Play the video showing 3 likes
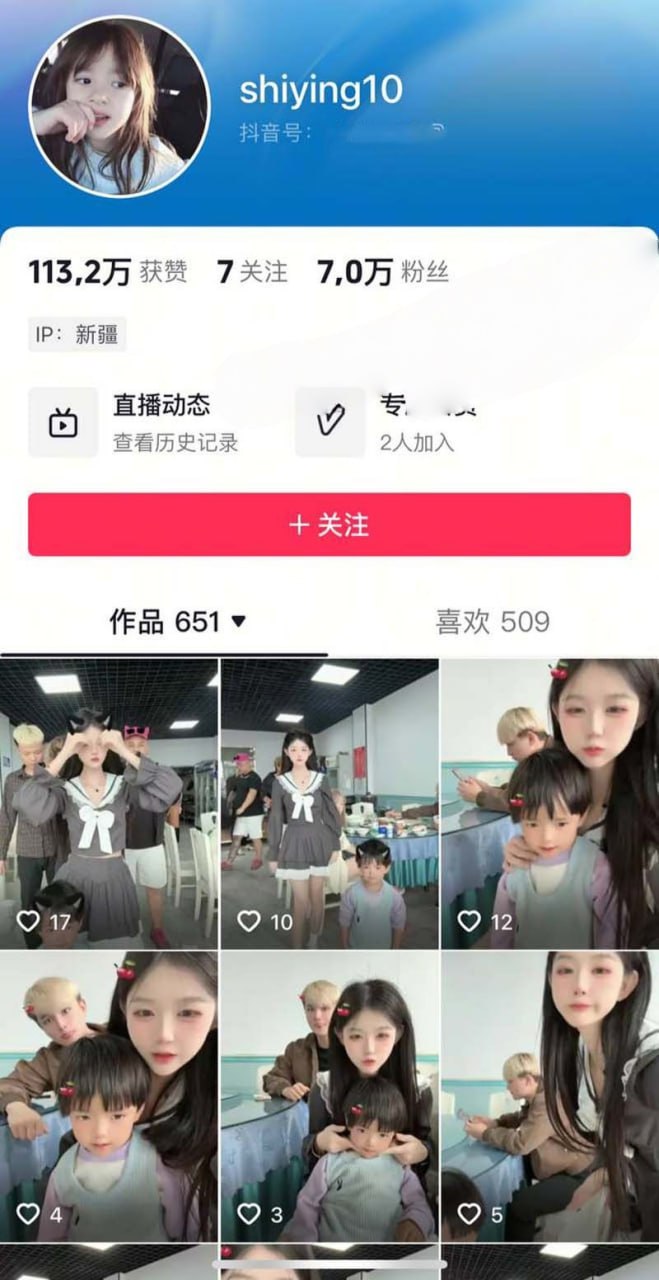The width and height of the screenshot is (659, 1280). pyautogui.click(x=329, y=1095)
